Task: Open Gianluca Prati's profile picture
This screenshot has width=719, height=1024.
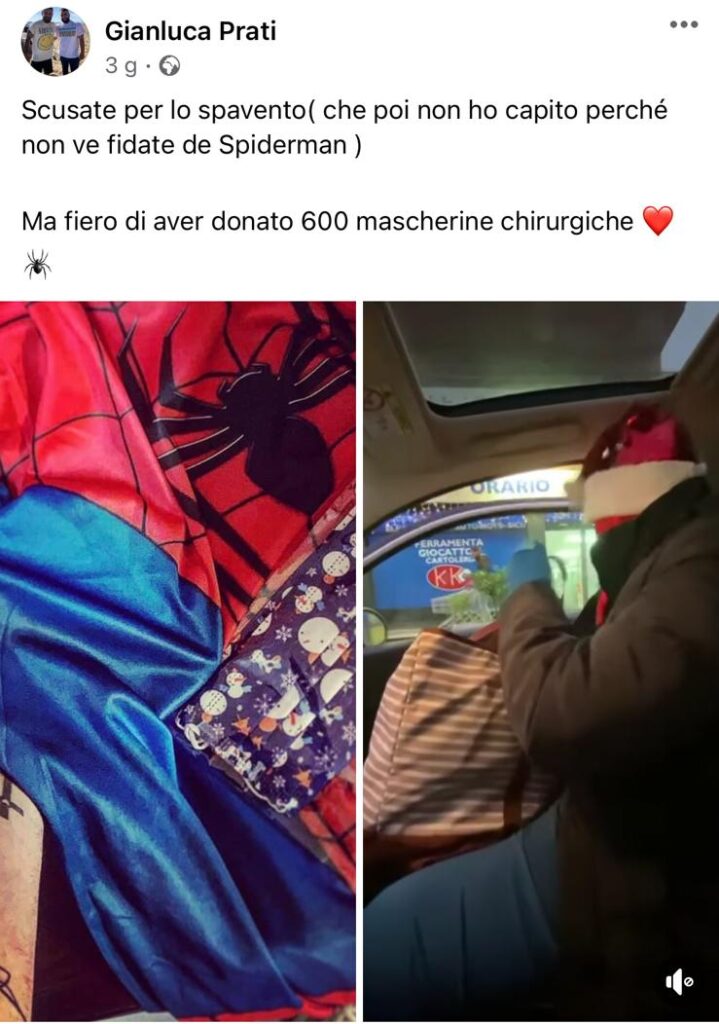Action: pyautogui.click(x=56, y=42)
